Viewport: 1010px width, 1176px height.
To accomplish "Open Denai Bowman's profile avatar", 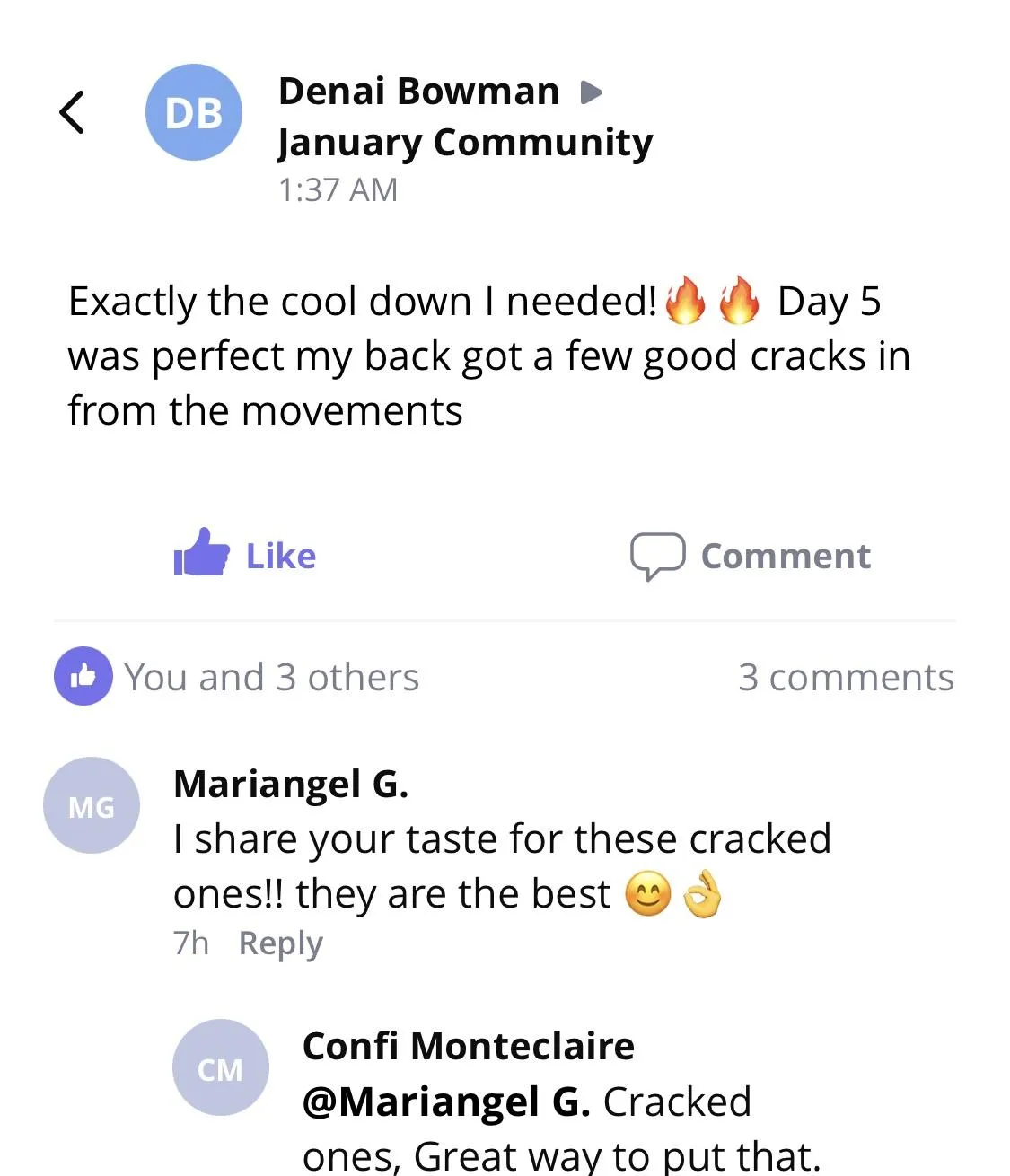I will click(x=193, y=113).
